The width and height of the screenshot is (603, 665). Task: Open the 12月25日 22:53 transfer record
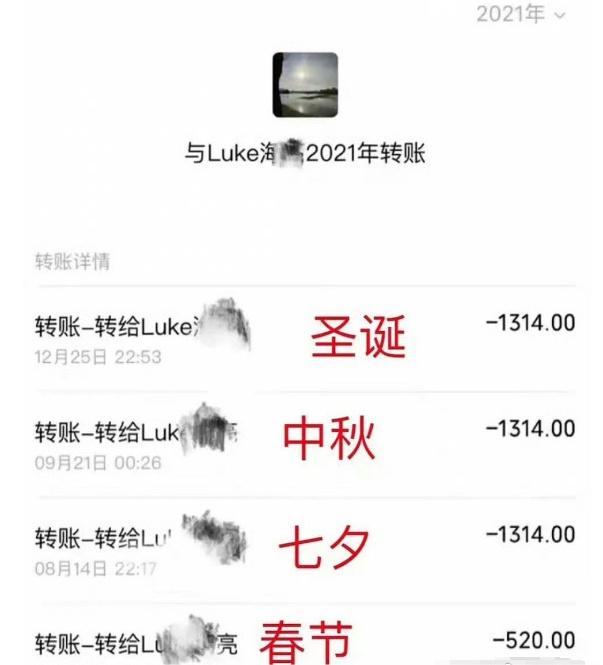click(300, 338)
